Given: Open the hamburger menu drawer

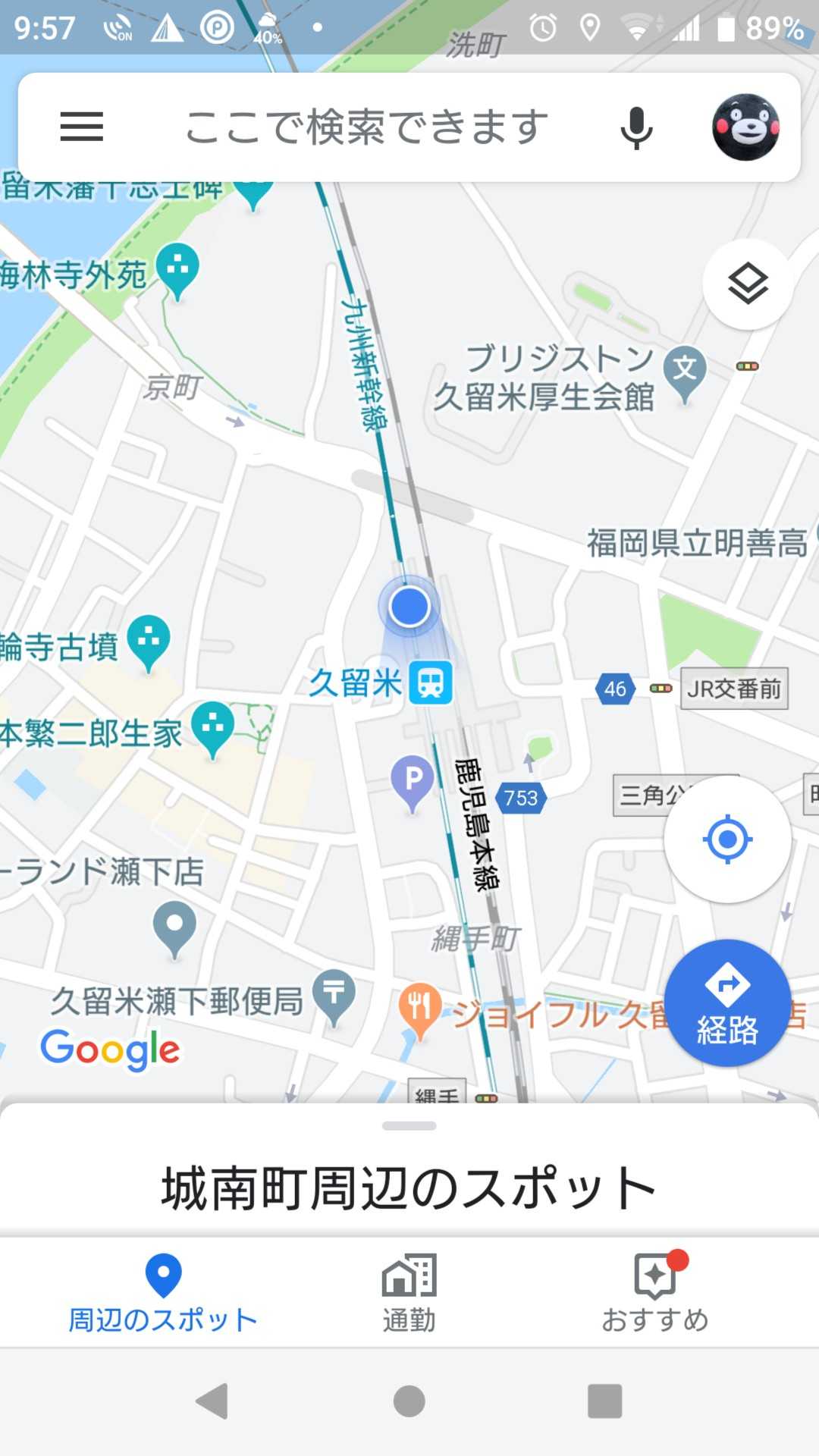Looking at the screenshot, I should [81, 127].
